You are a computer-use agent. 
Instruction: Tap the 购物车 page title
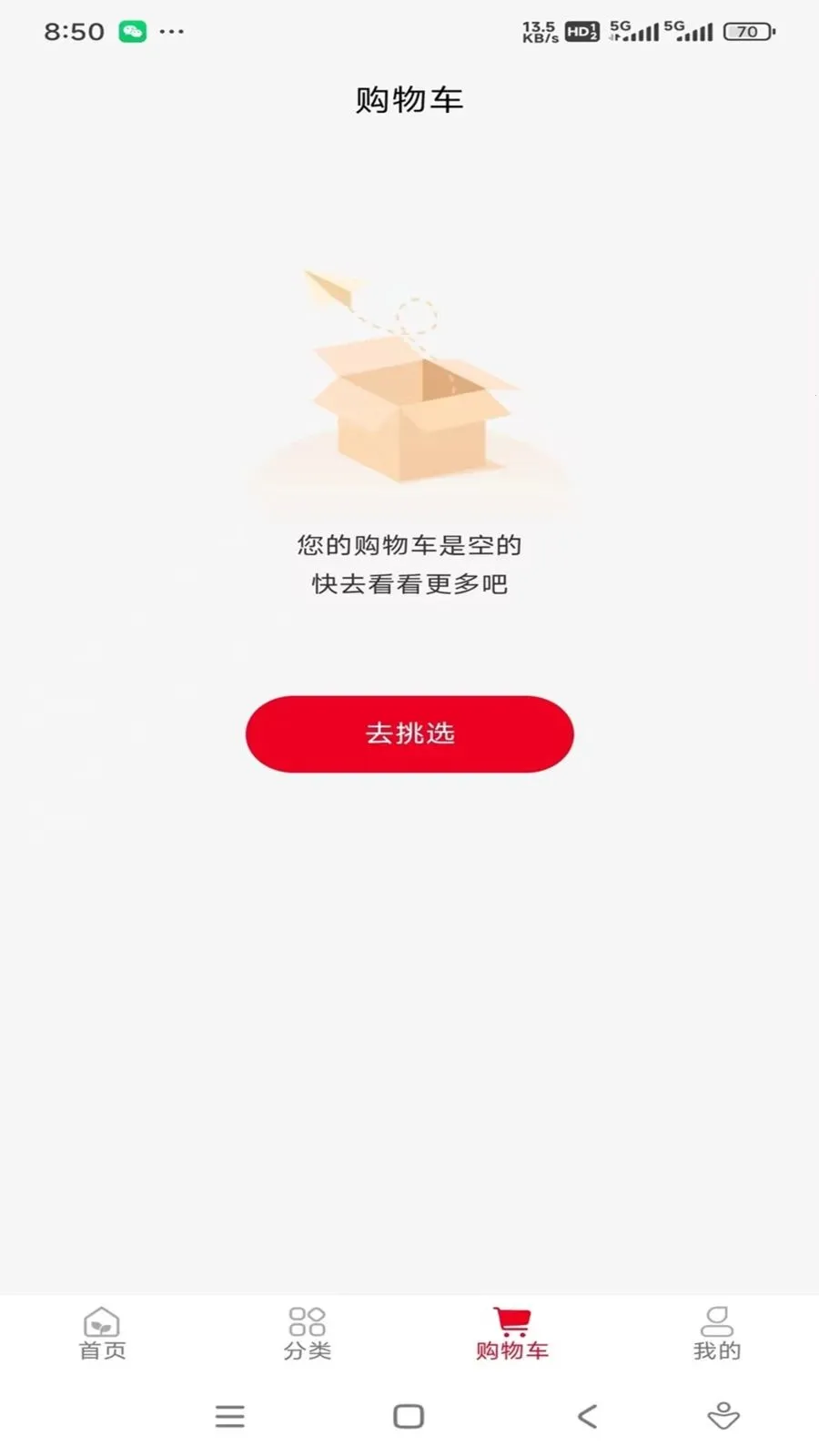click(409, 98)
